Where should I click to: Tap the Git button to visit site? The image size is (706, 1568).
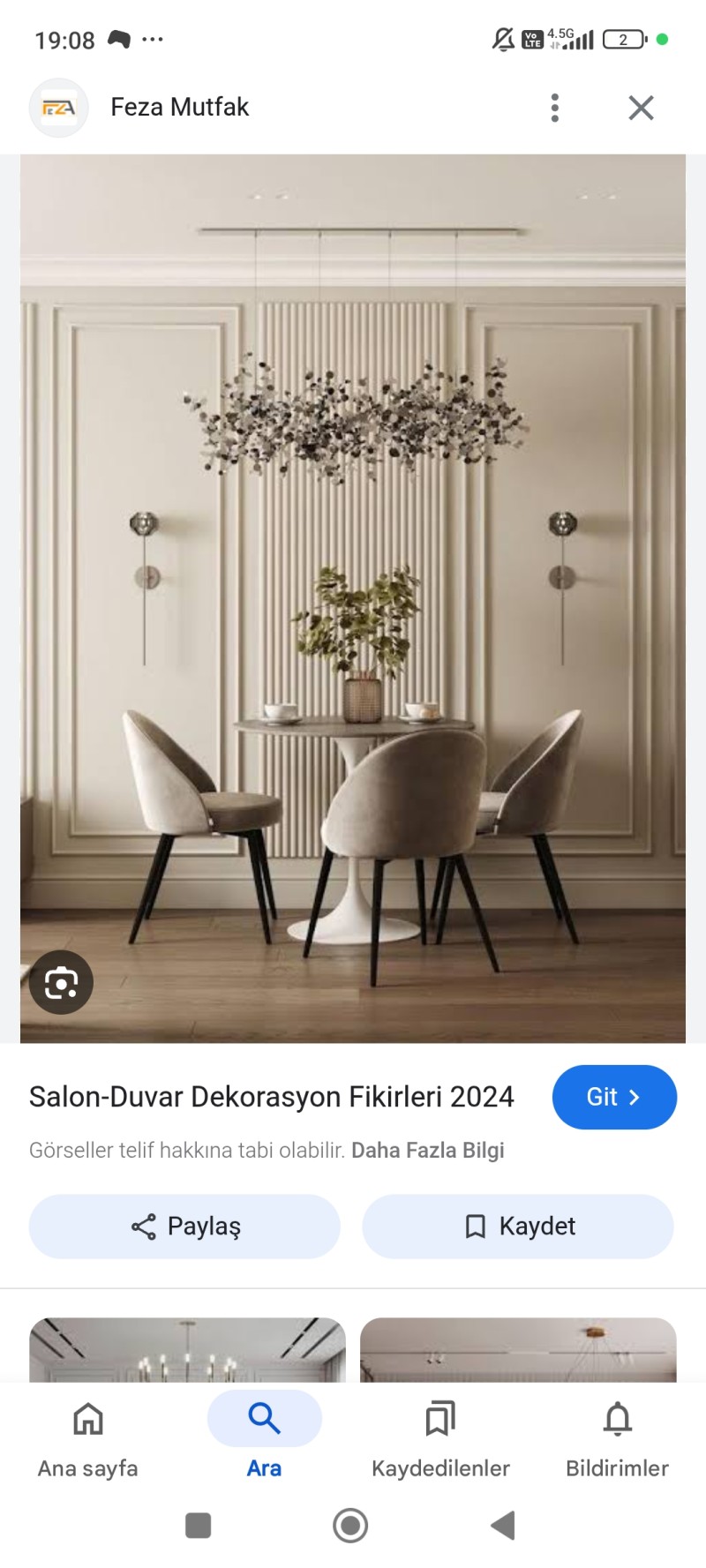coord(614,1097)
